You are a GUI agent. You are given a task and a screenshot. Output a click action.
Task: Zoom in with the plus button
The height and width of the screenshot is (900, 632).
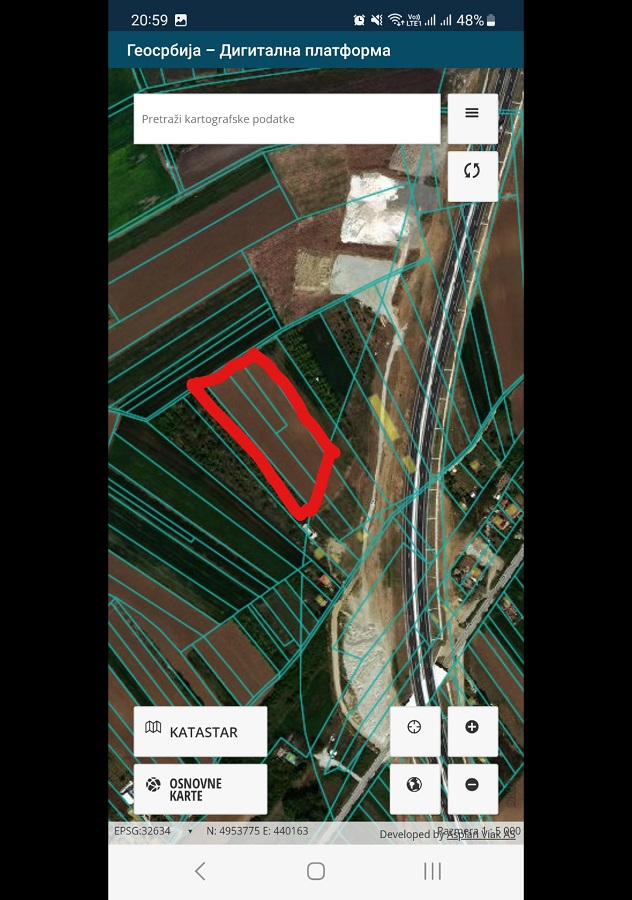coord(472,728)
